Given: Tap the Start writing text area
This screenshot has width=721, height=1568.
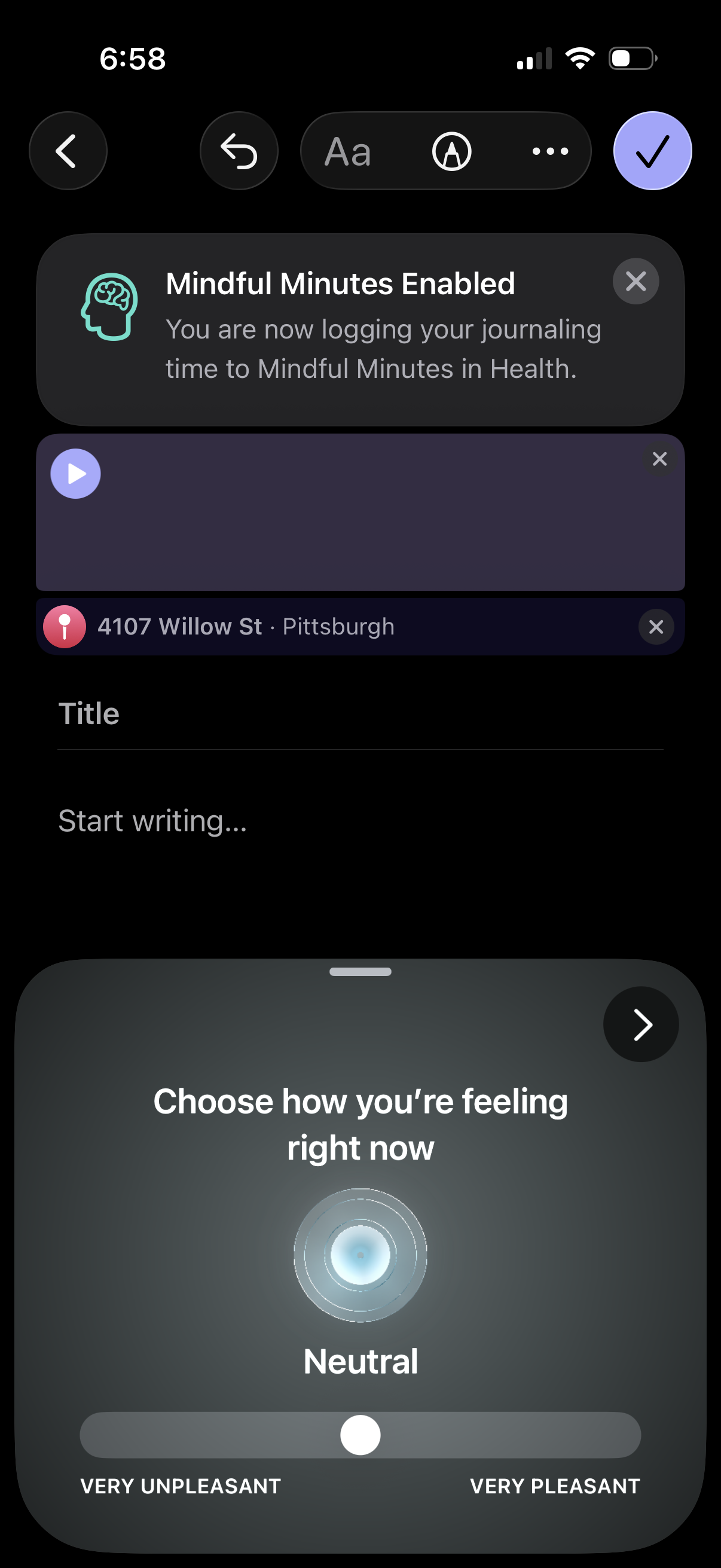Looking at the screenshot, I should pyautogui.click(x=152, y=821).
